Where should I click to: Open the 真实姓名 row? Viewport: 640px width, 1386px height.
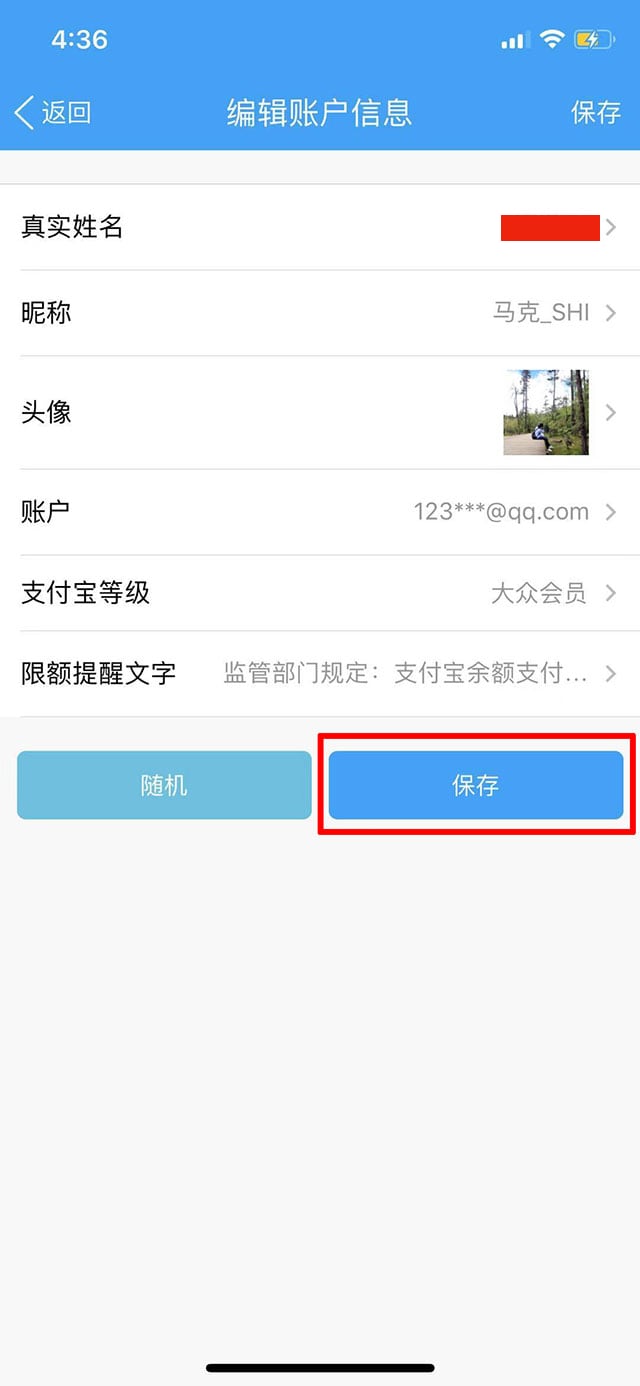point(320,227)
